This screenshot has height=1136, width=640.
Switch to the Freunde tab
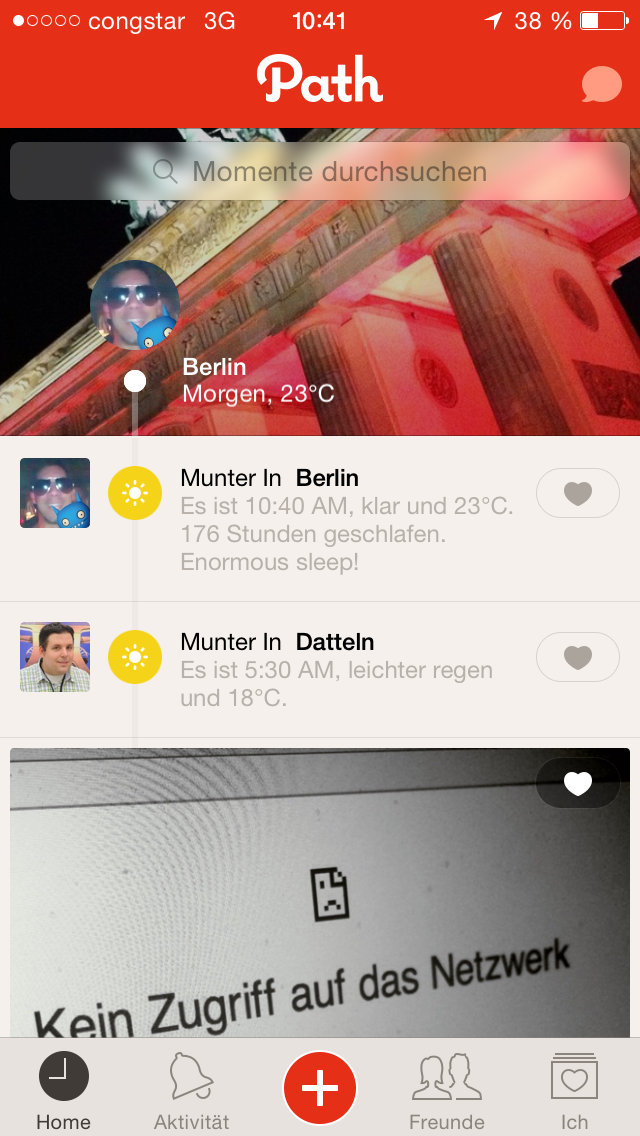tap(447, 1090)
